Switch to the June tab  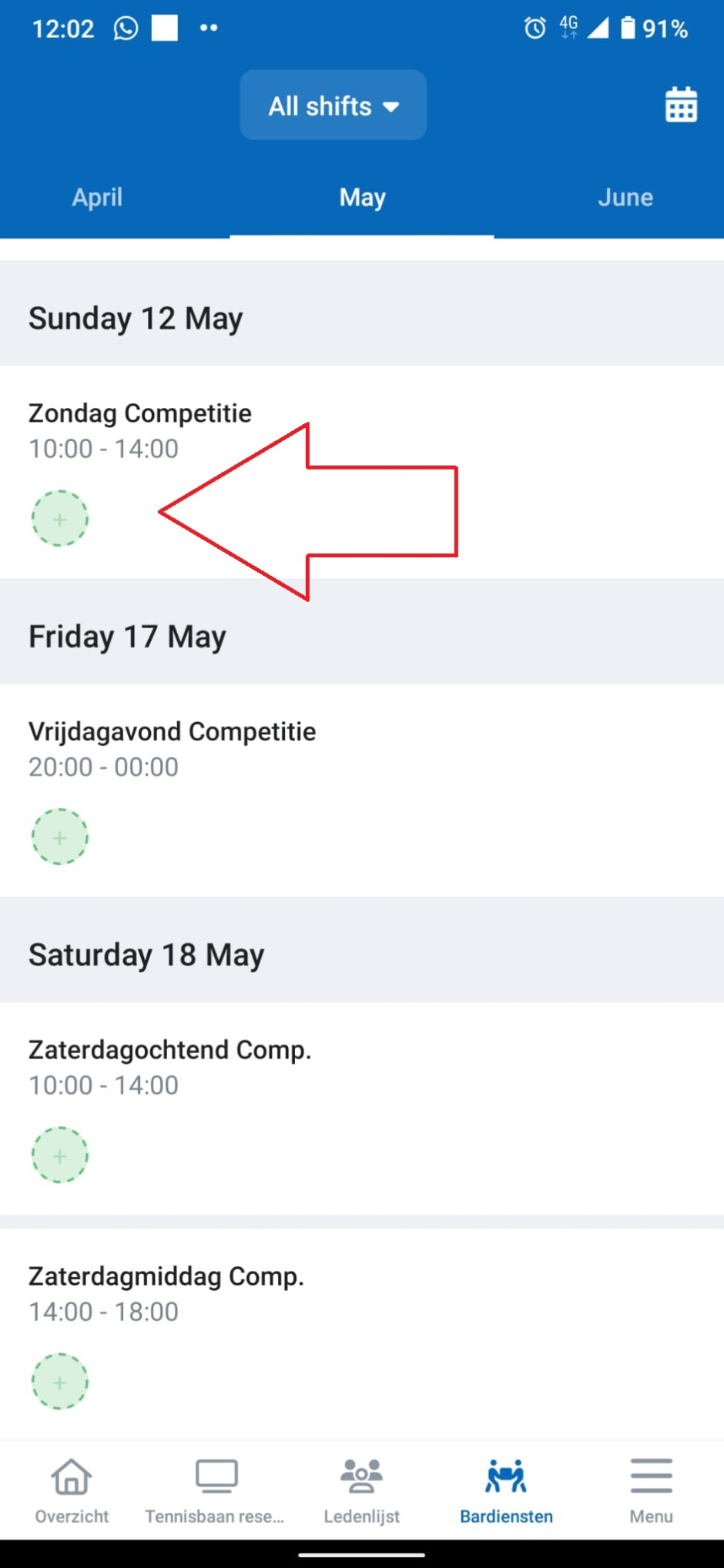[625, 198]
